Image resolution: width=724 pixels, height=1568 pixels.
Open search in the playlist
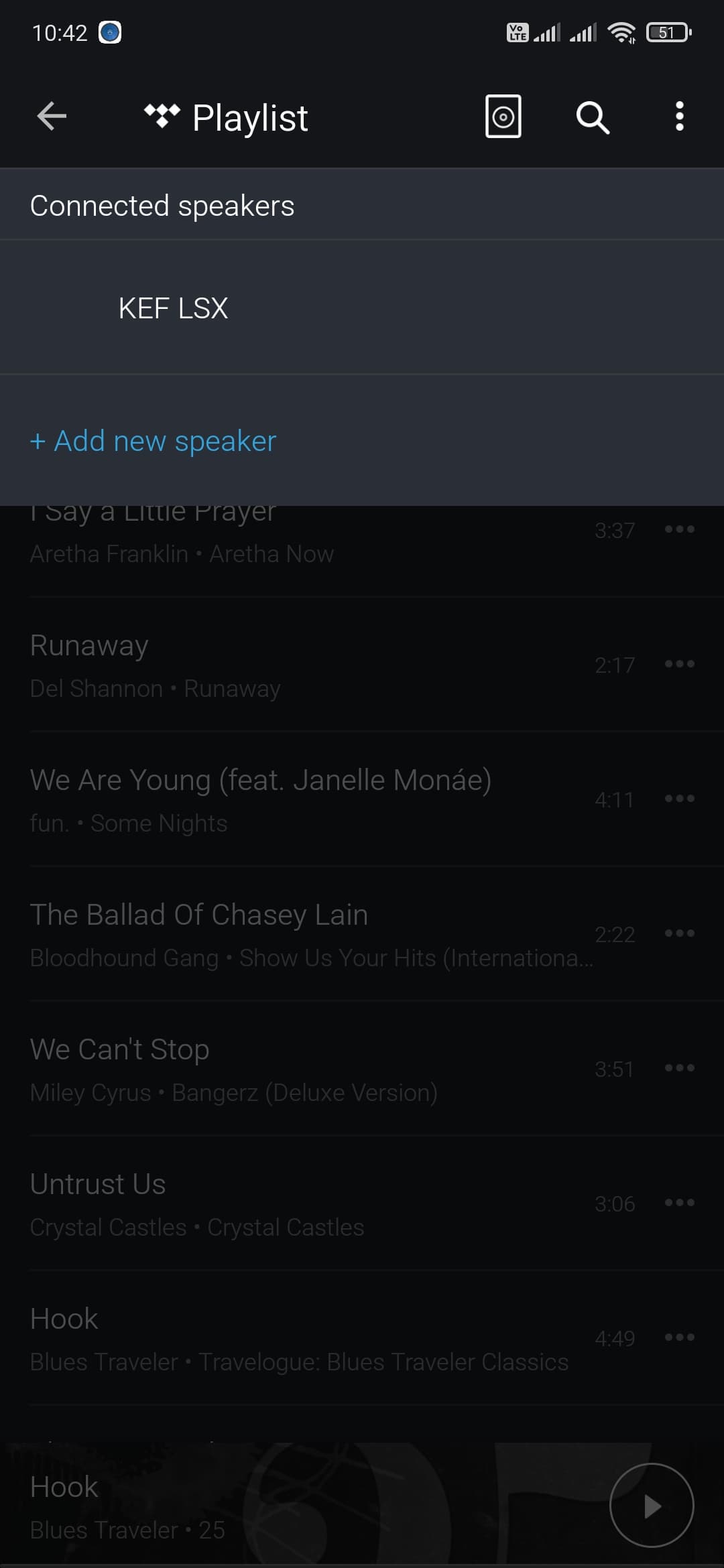[x=593, y=118]
